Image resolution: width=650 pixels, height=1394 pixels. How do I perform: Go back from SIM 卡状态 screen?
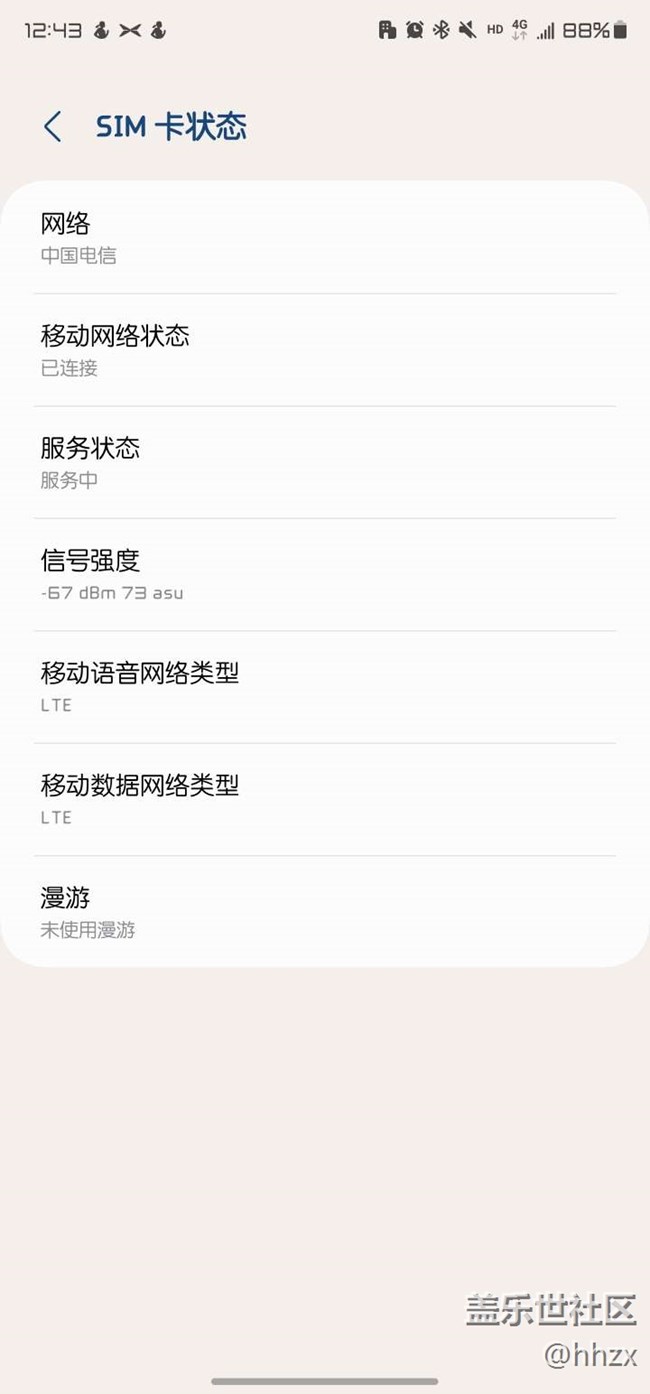tap(53, 127)
